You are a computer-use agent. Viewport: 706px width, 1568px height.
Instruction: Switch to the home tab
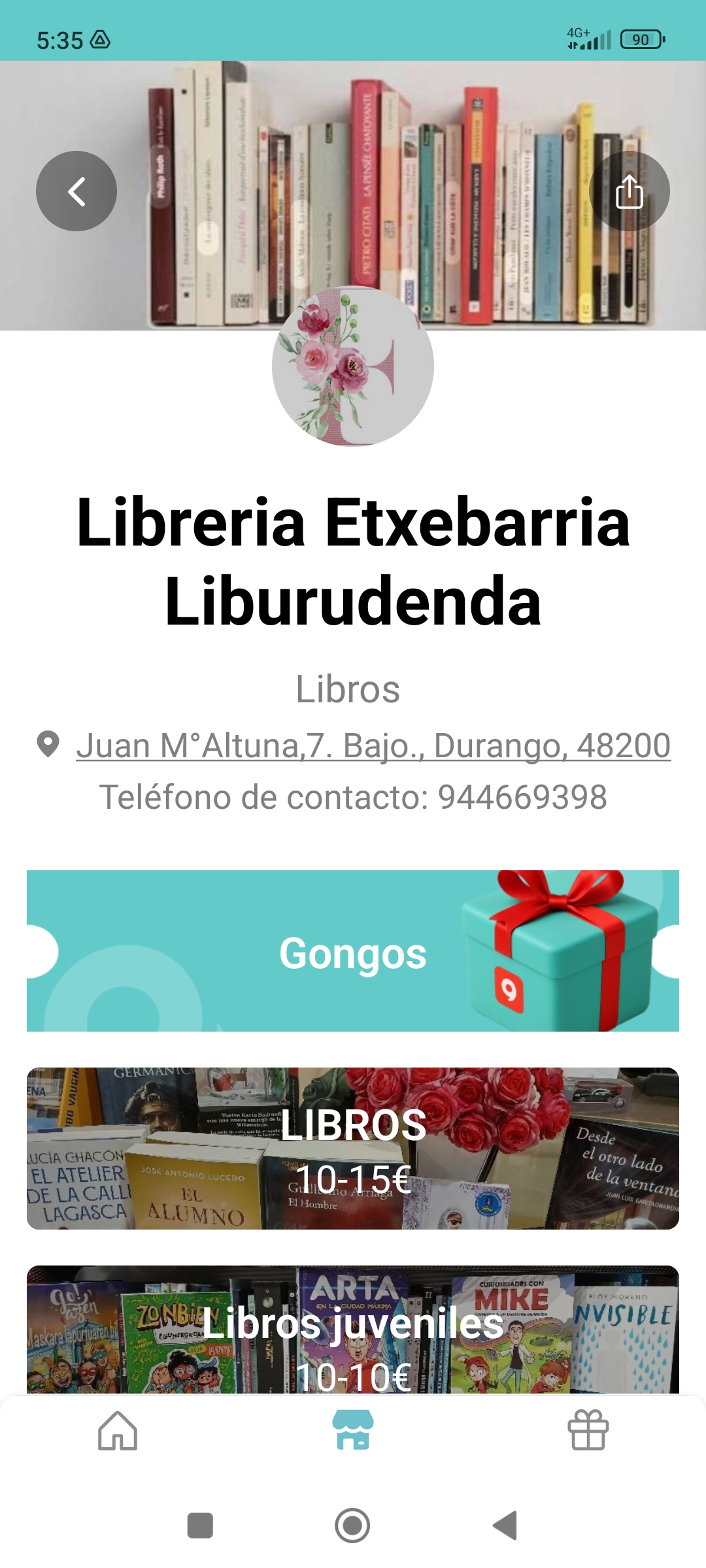coord(118,1430)
